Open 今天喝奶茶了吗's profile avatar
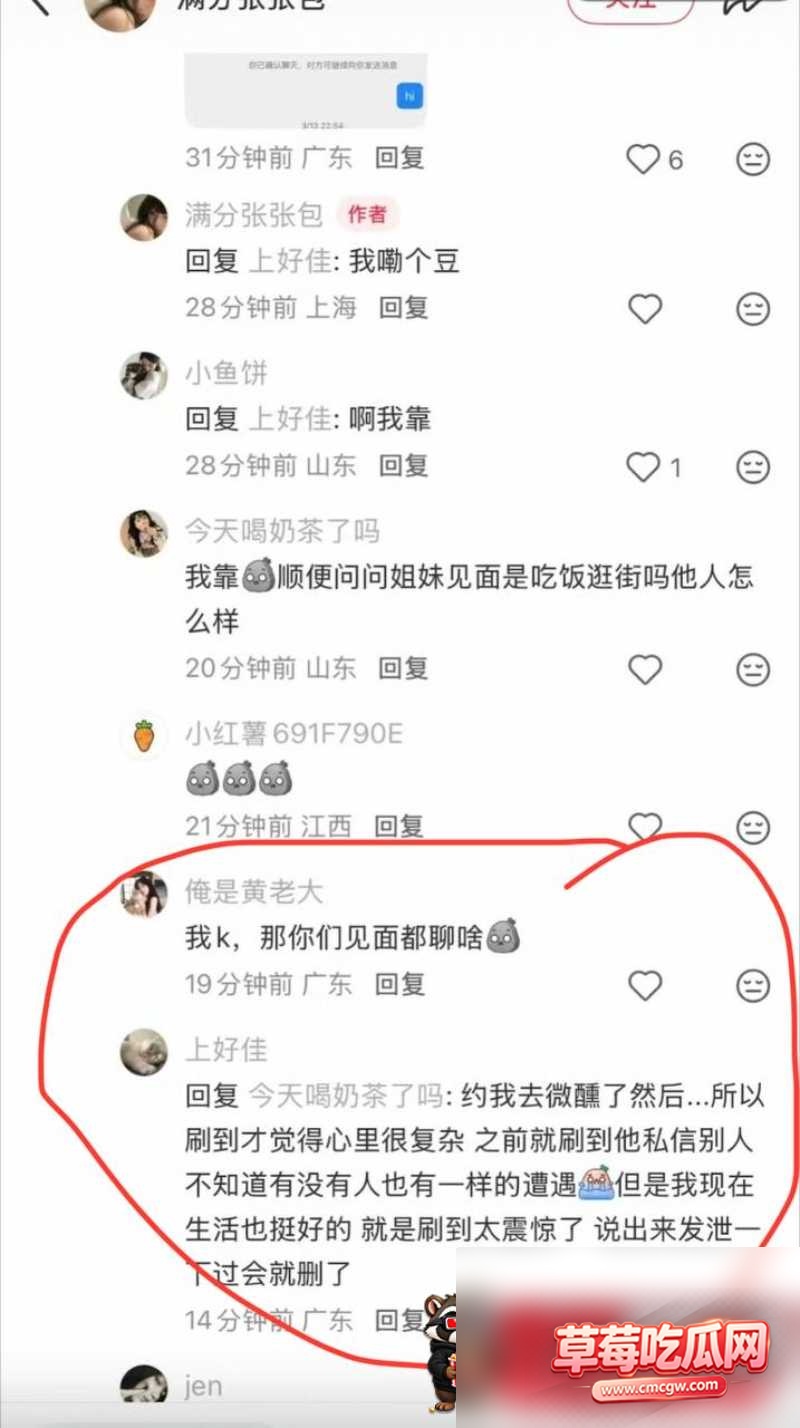Image resolution: width=800 pixels, height=1428 pixels. (x=144, y=533)
